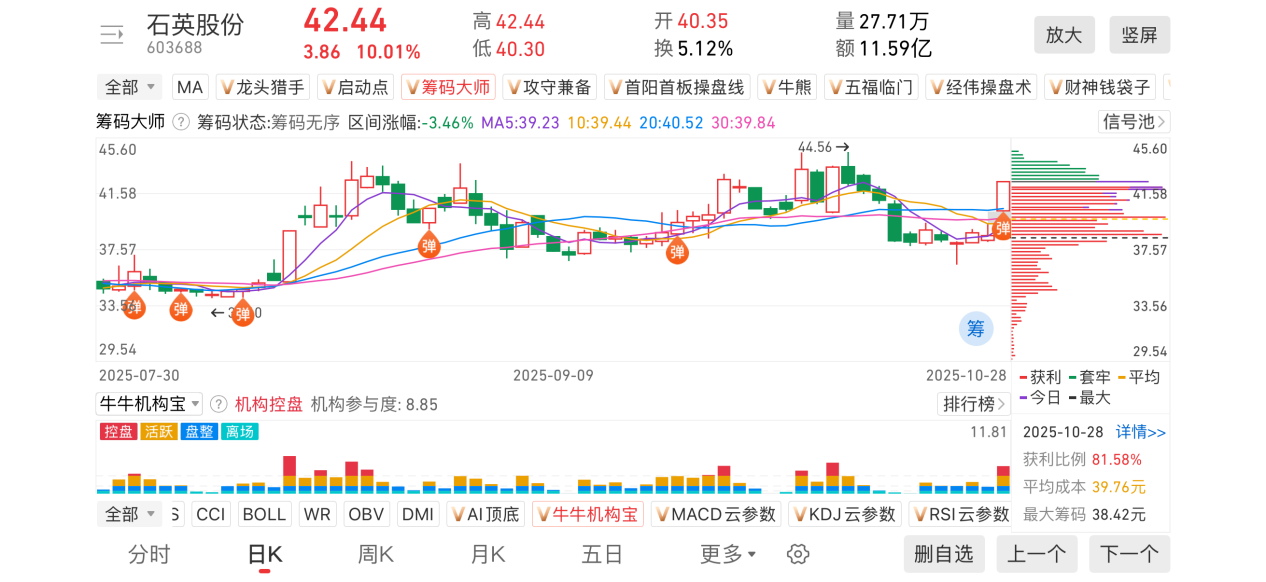Choose the 攻守兼备 indicator
1266x582 pixels.
[550, 87]
